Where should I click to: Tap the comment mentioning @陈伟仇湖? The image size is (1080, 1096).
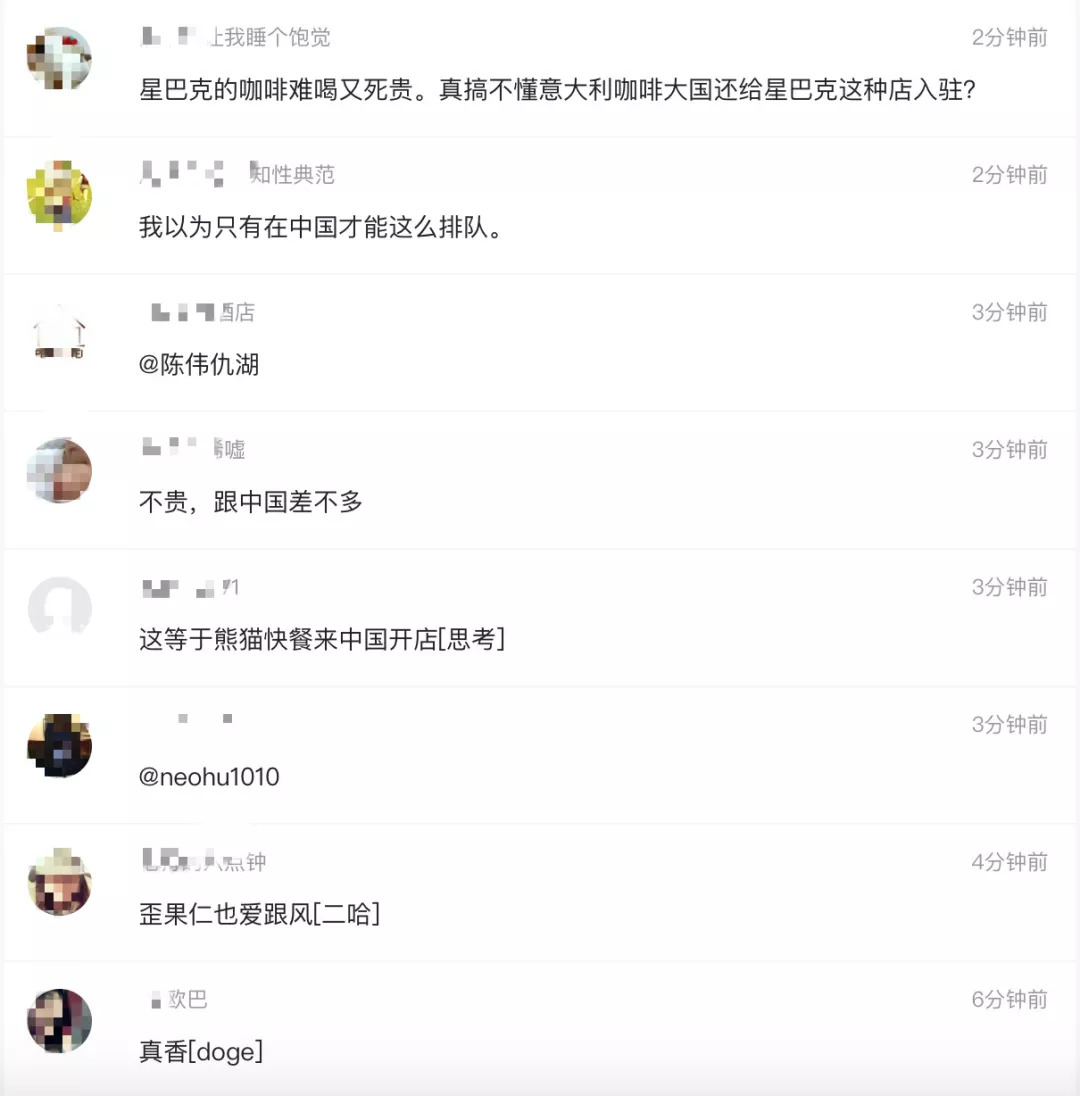pos(199,364)
